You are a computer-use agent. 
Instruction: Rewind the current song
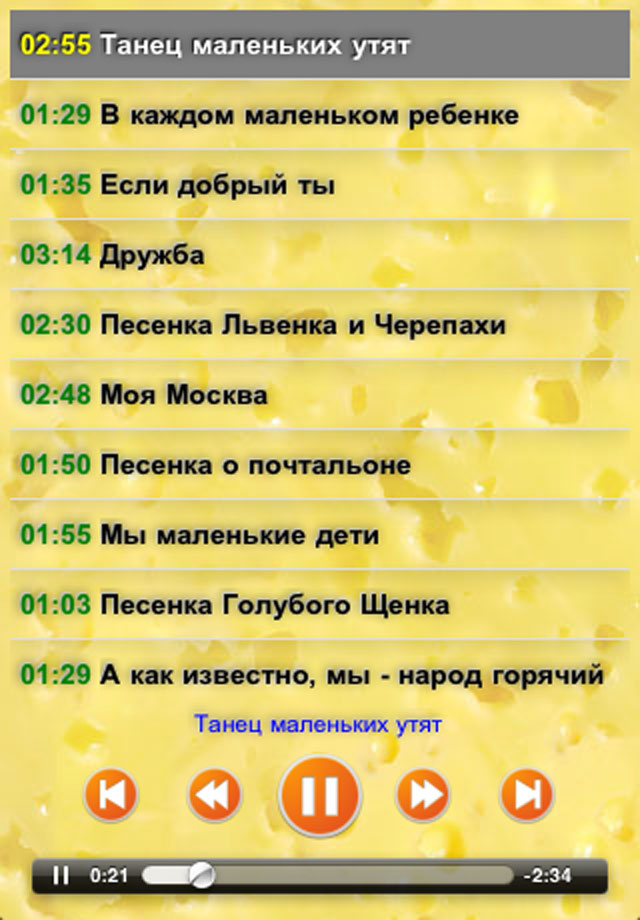pos(215,796)
